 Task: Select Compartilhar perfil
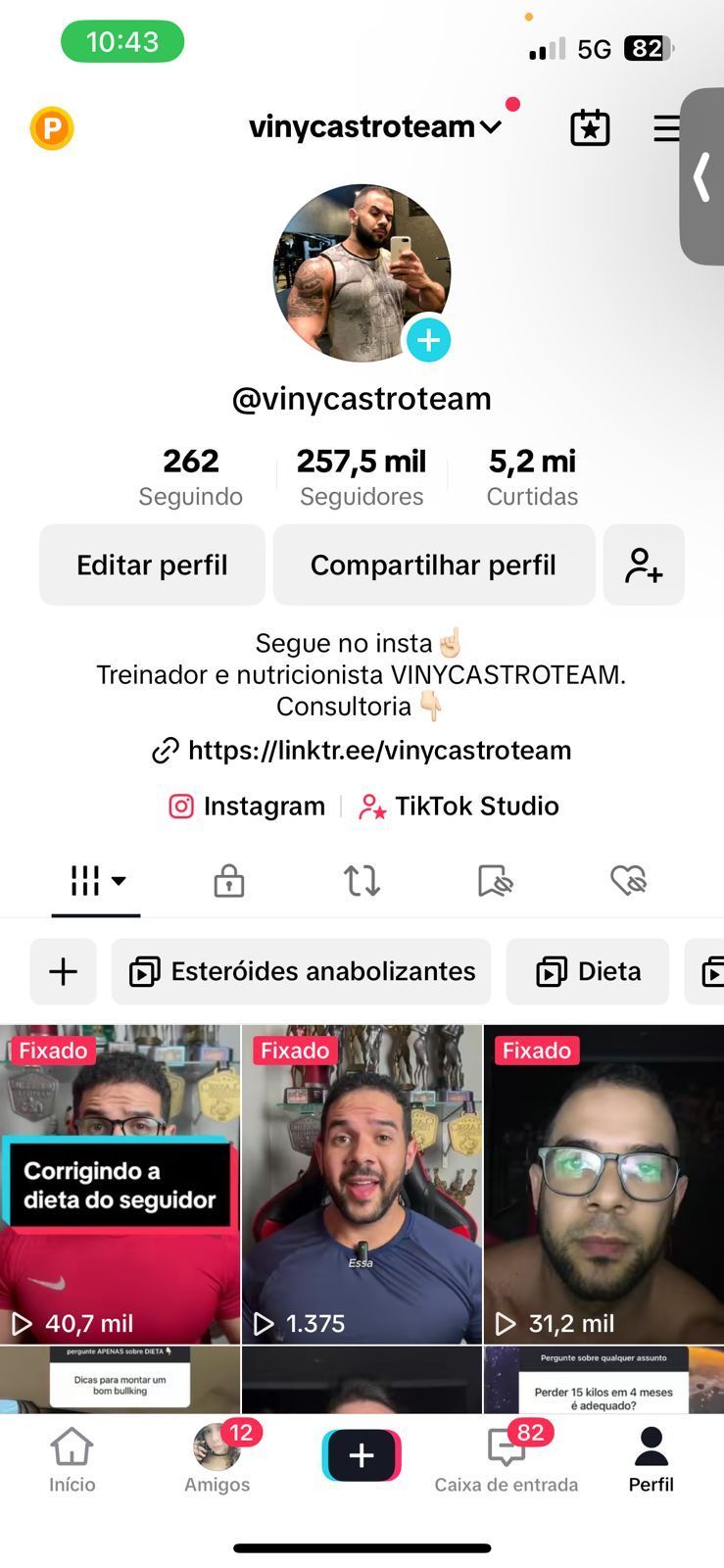pos(433,565)
